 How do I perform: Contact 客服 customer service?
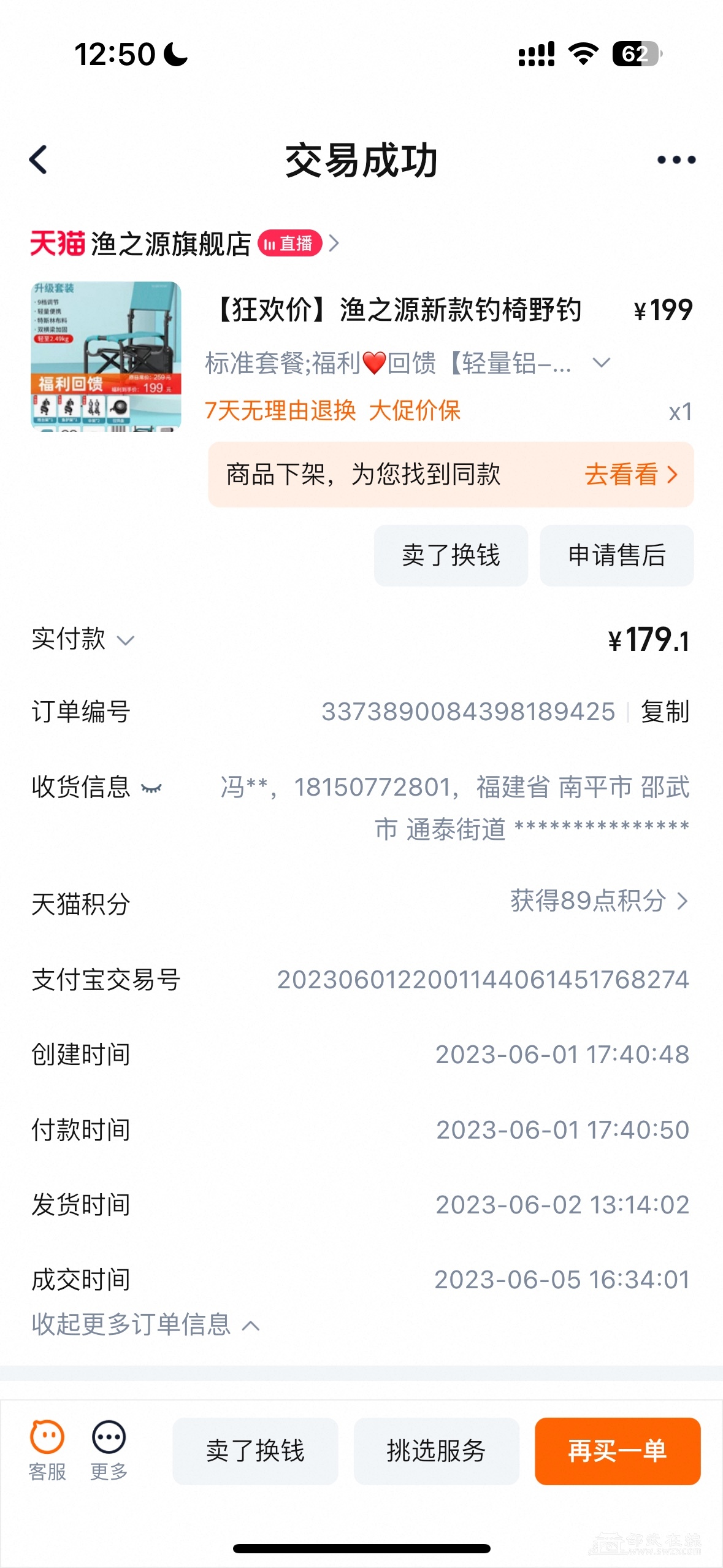pos(47,1450)
